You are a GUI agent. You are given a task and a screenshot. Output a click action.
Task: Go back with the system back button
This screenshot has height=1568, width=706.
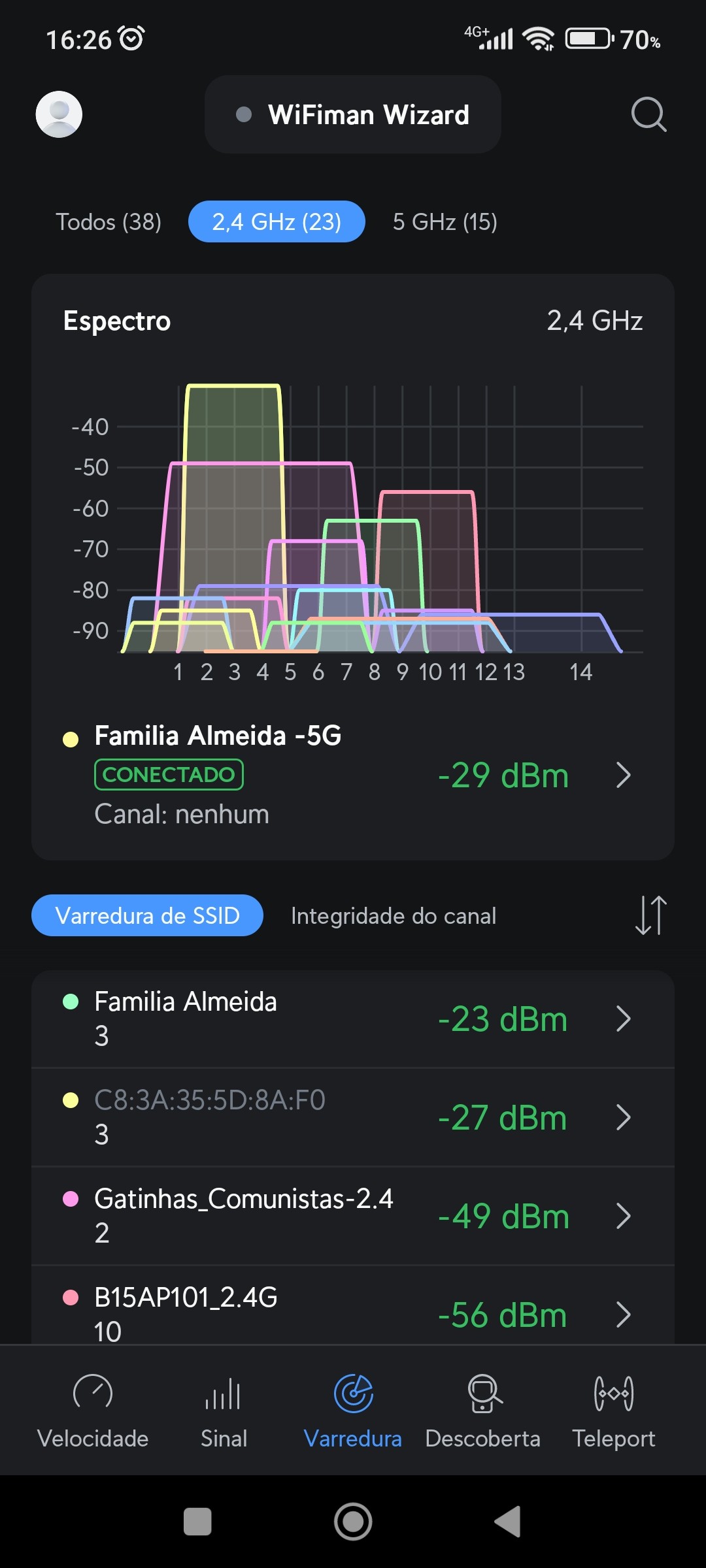coord(508,1522)
